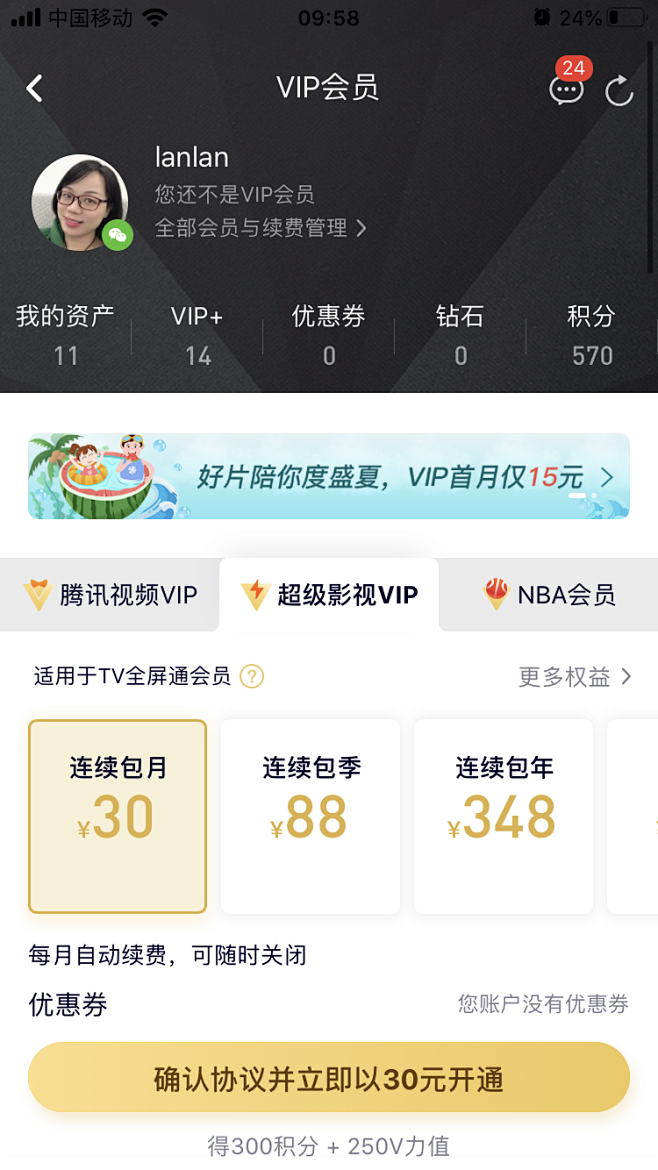Screen dimensions: 658x1170
Task: Switch to NBA会员 tab
Action: tap(549, 596)
